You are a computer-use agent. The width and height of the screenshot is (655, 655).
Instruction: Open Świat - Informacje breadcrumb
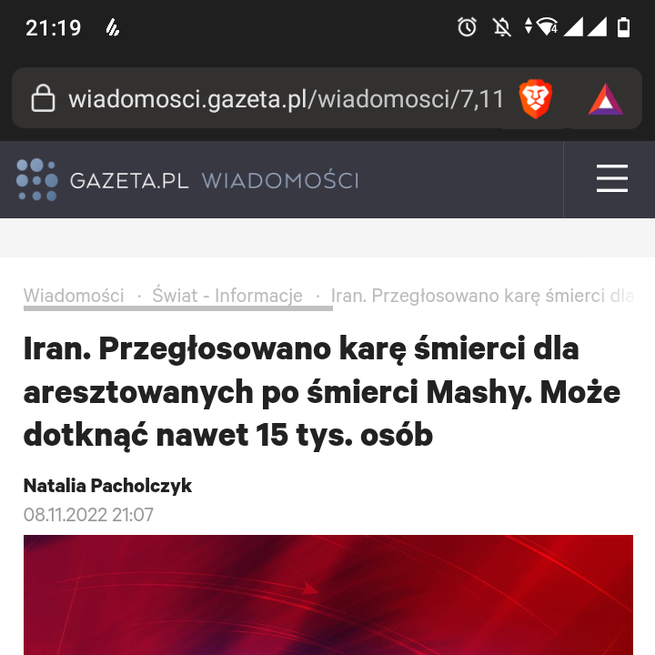pos(227,296)
